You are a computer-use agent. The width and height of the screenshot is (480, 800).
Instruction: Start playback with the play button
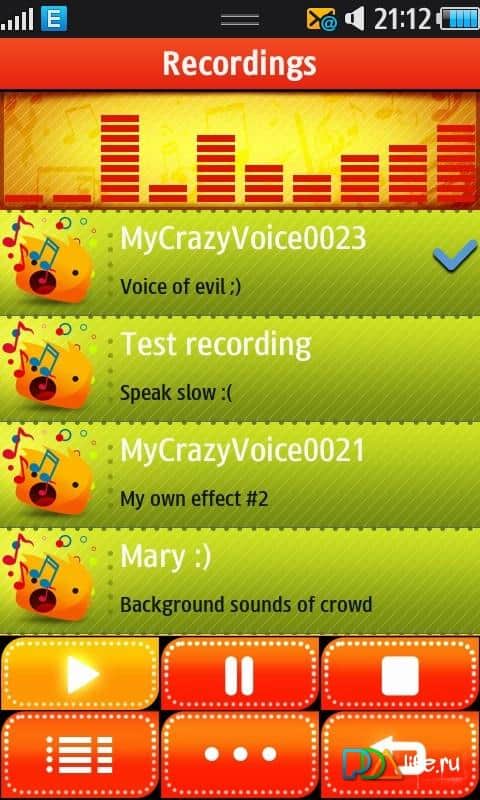pos(80,673)
